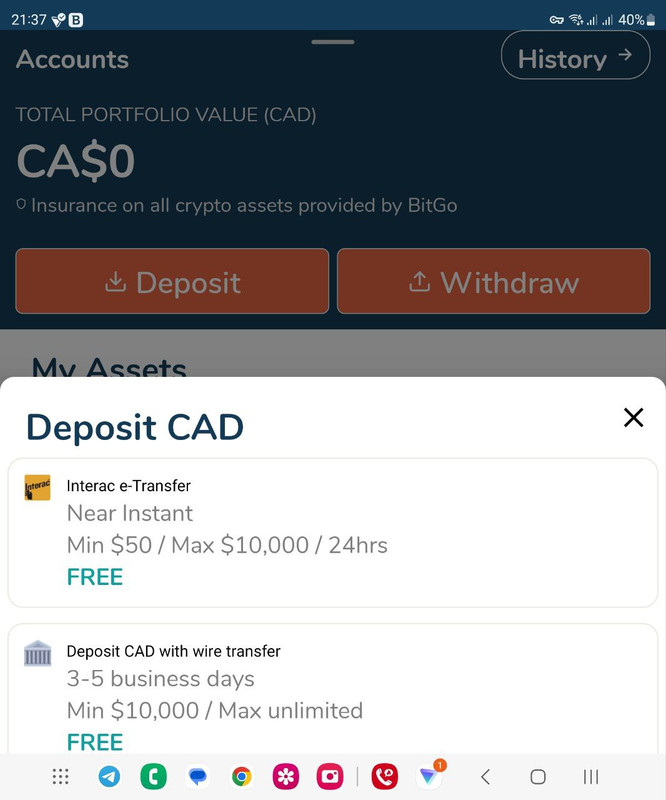Close the Deposit CAD sheet

[x=633, y=418]
